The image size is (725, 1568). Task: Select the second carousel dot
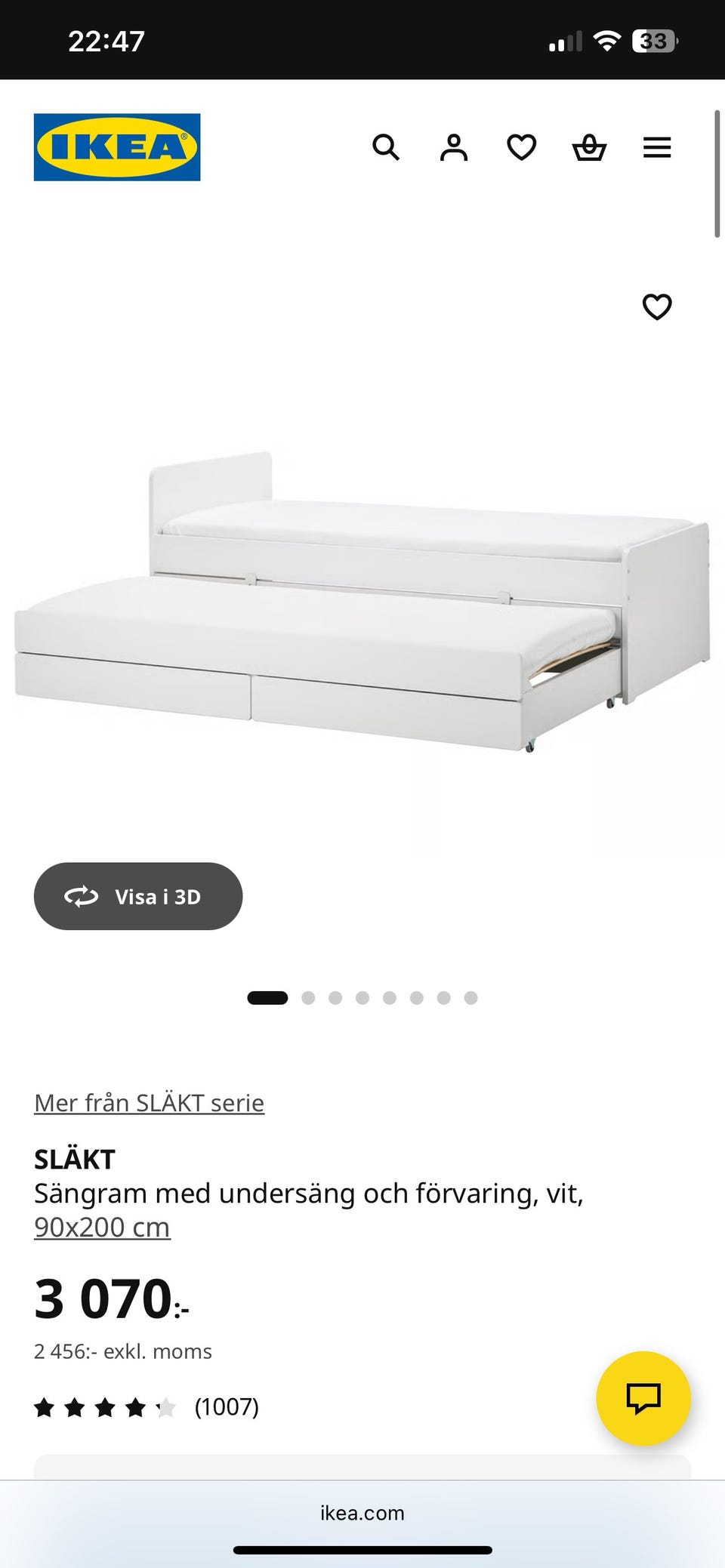[310, 997]
